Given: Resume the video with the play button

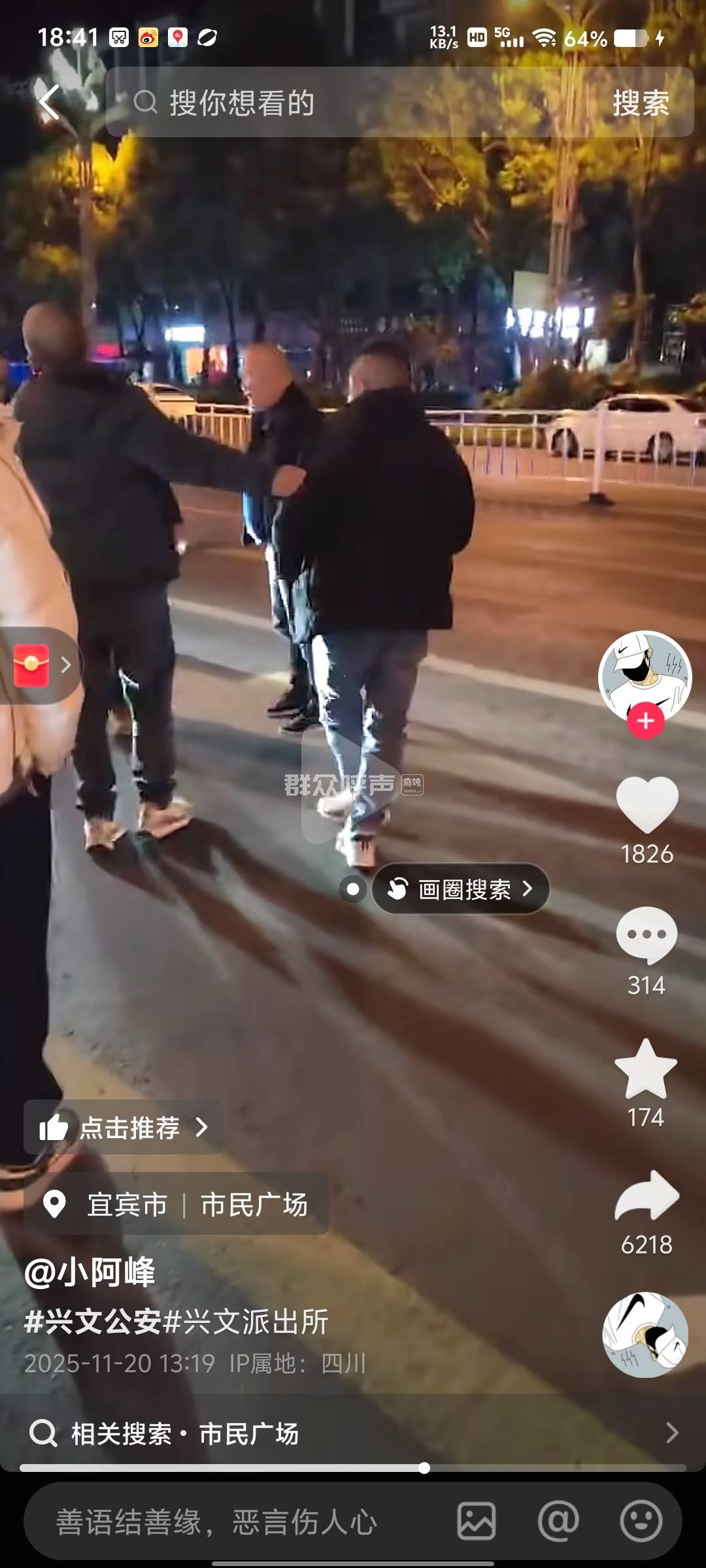Looking at the screenshot, I should point(351,785).
